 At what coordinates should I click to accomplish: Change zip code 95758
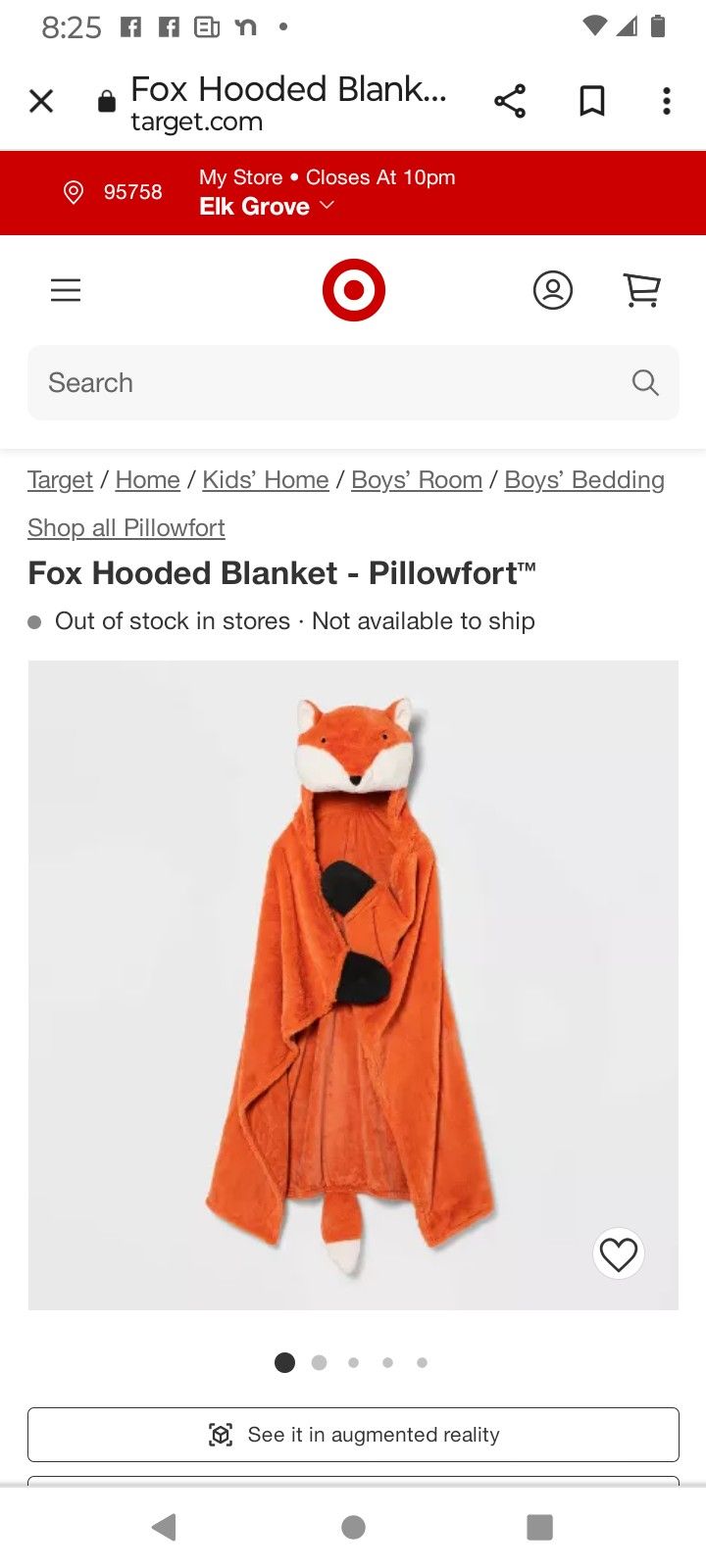113,192
